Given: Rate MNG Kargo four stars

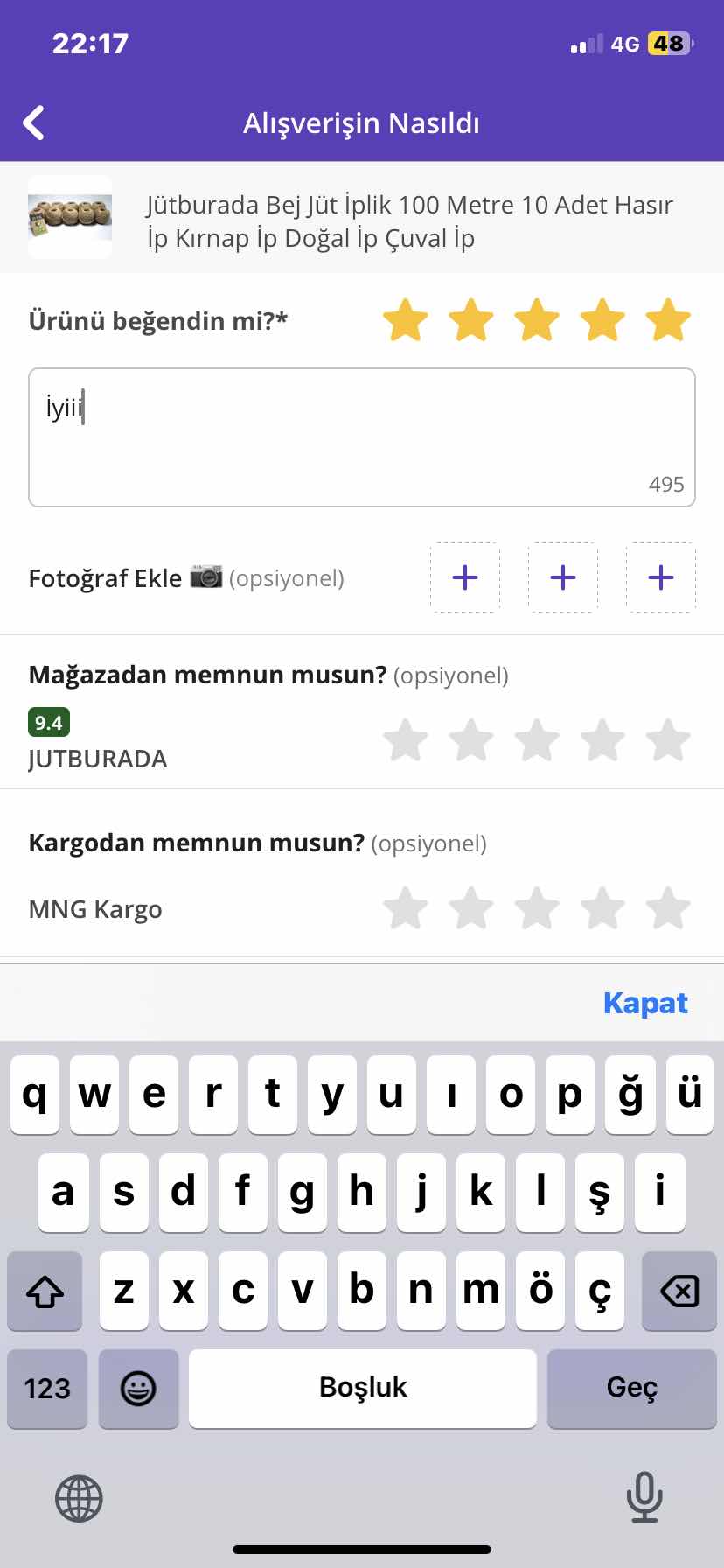Looking at the screenshot, I should pos(602,908).
